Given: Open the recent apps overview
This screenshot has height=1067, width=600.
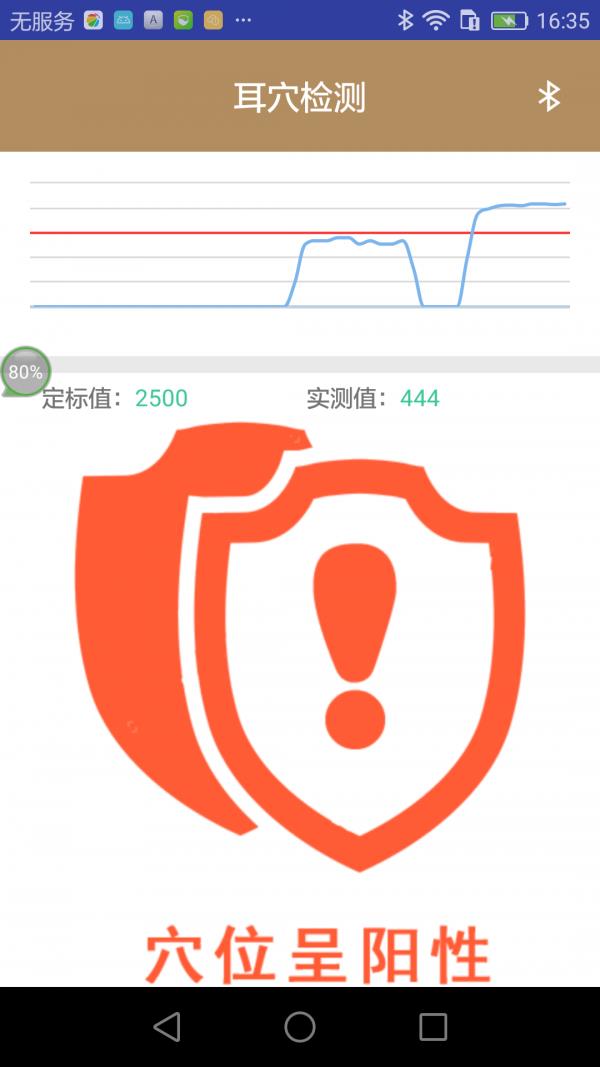Looking at the screenshot, I should 433,1027.
